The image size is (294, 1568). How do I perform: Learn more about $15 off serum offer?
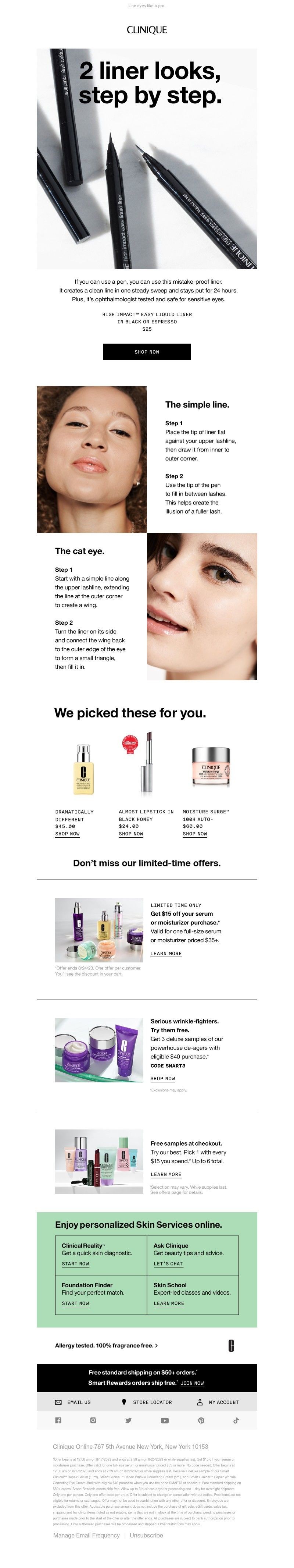(x=166, y=954)
